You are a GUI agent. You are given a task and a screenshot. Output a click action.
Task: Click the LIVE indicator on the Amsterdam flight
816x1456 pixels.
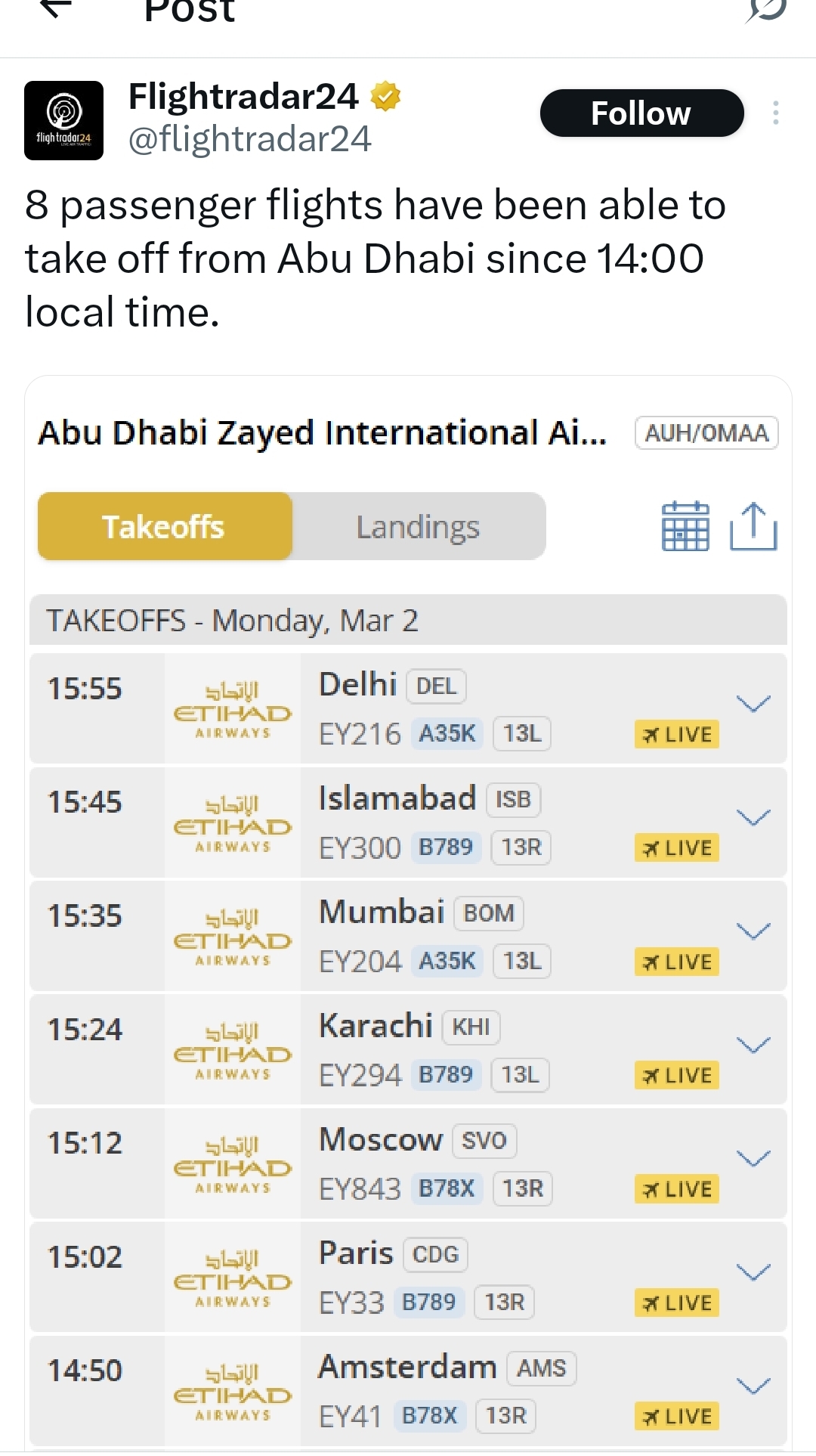(x=677, y=1416)
